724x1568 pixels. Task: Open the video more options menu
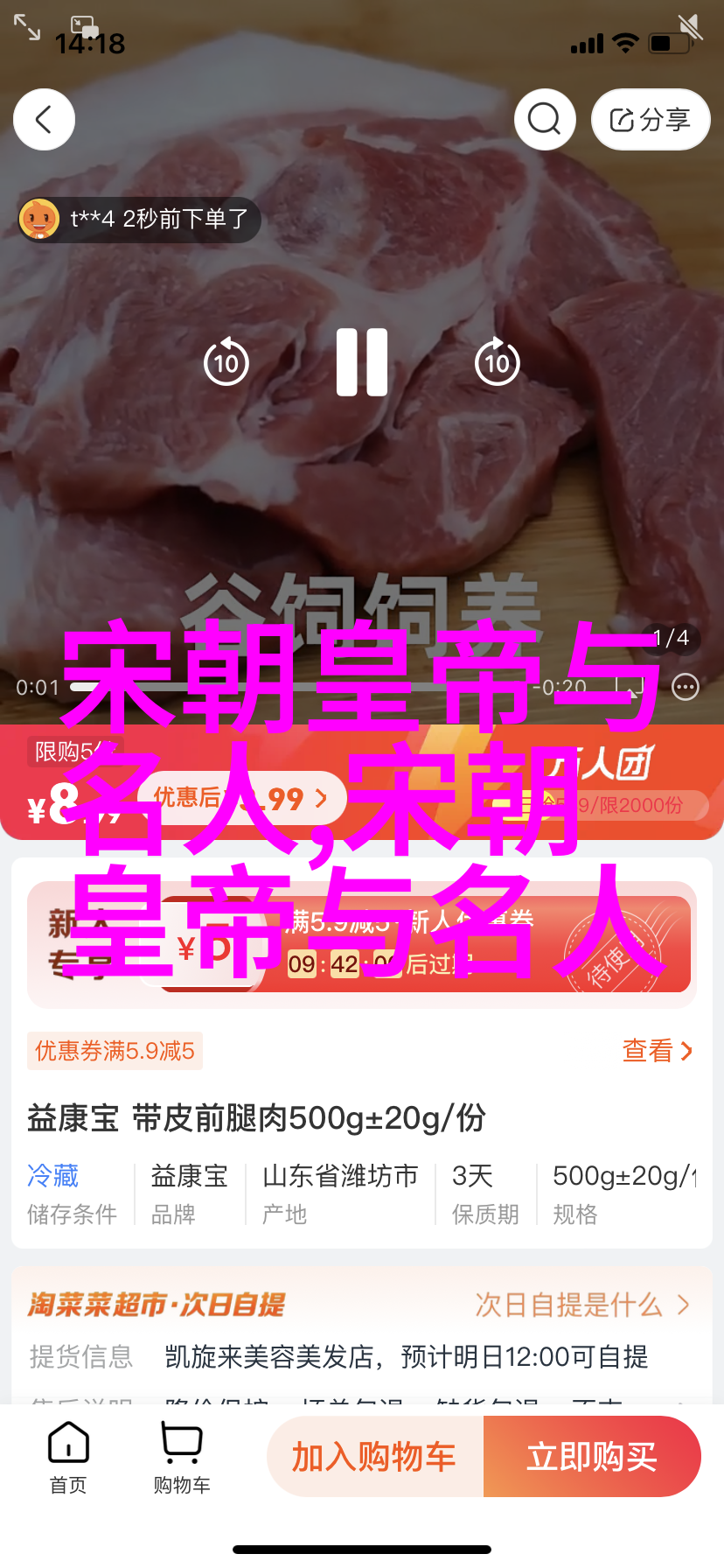click(686, 687)
